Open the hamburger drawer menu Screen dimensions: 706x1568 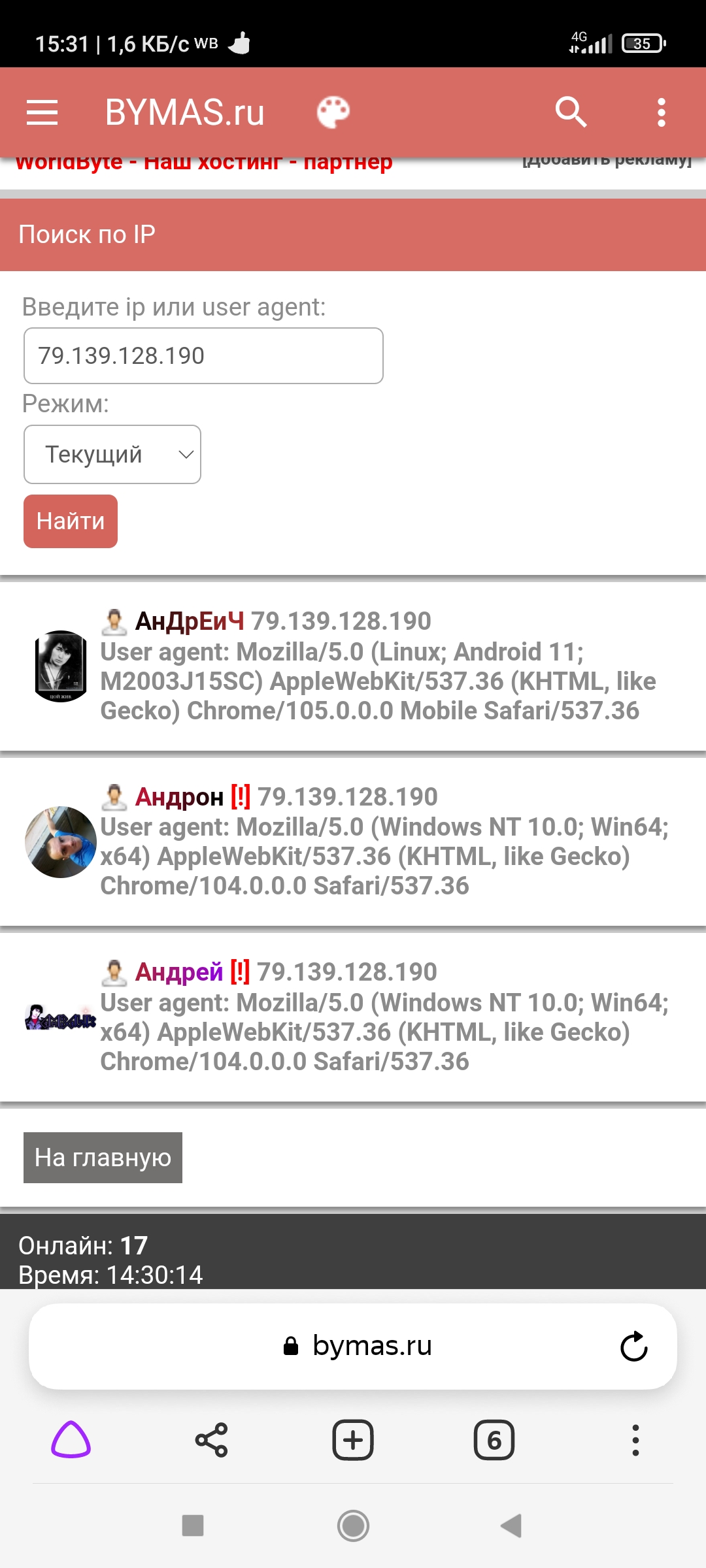[42, 112]
